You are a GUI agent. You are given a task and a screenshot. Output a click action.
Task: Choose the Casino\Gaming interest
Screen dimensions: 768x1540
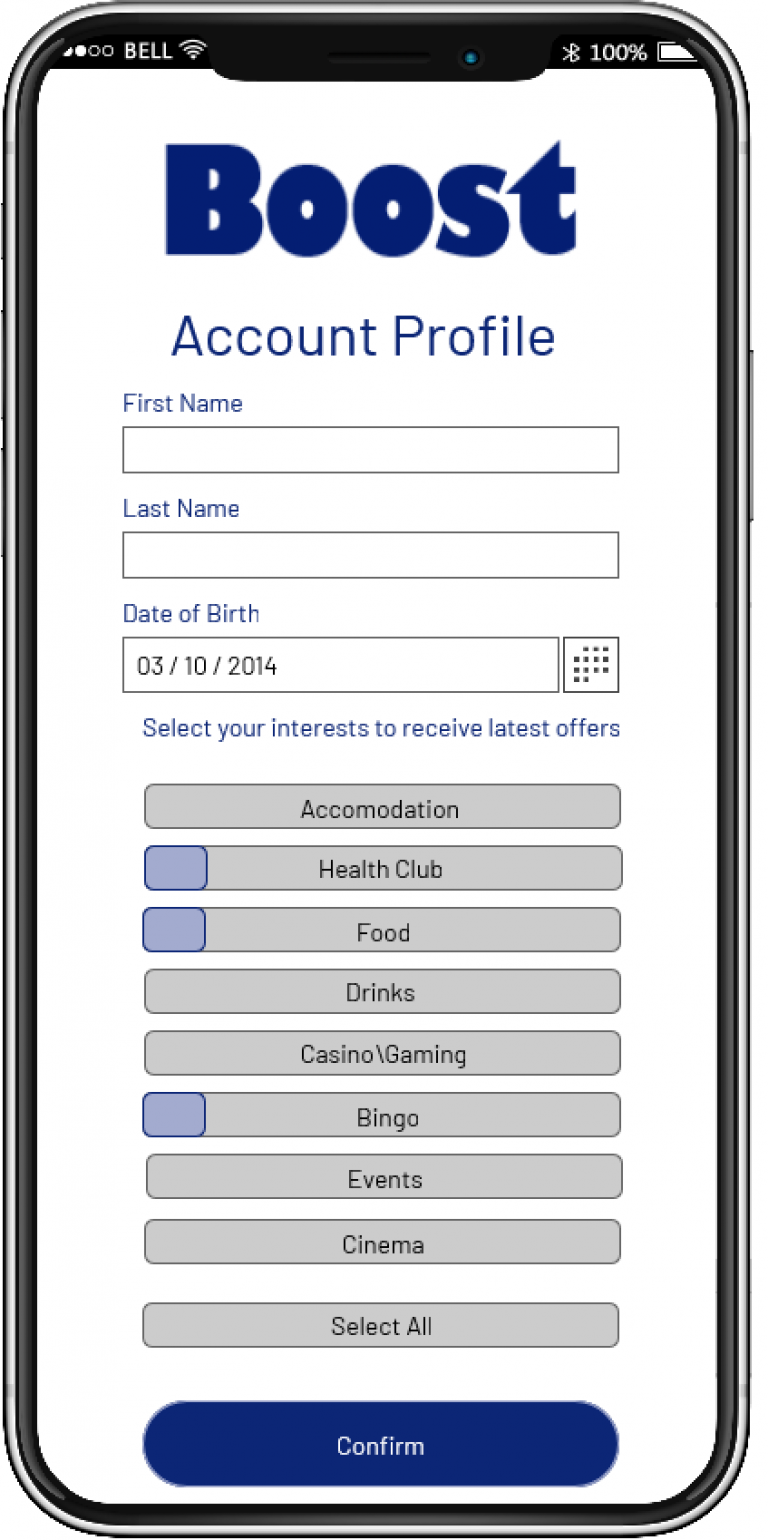click(x=382, y=1053)
